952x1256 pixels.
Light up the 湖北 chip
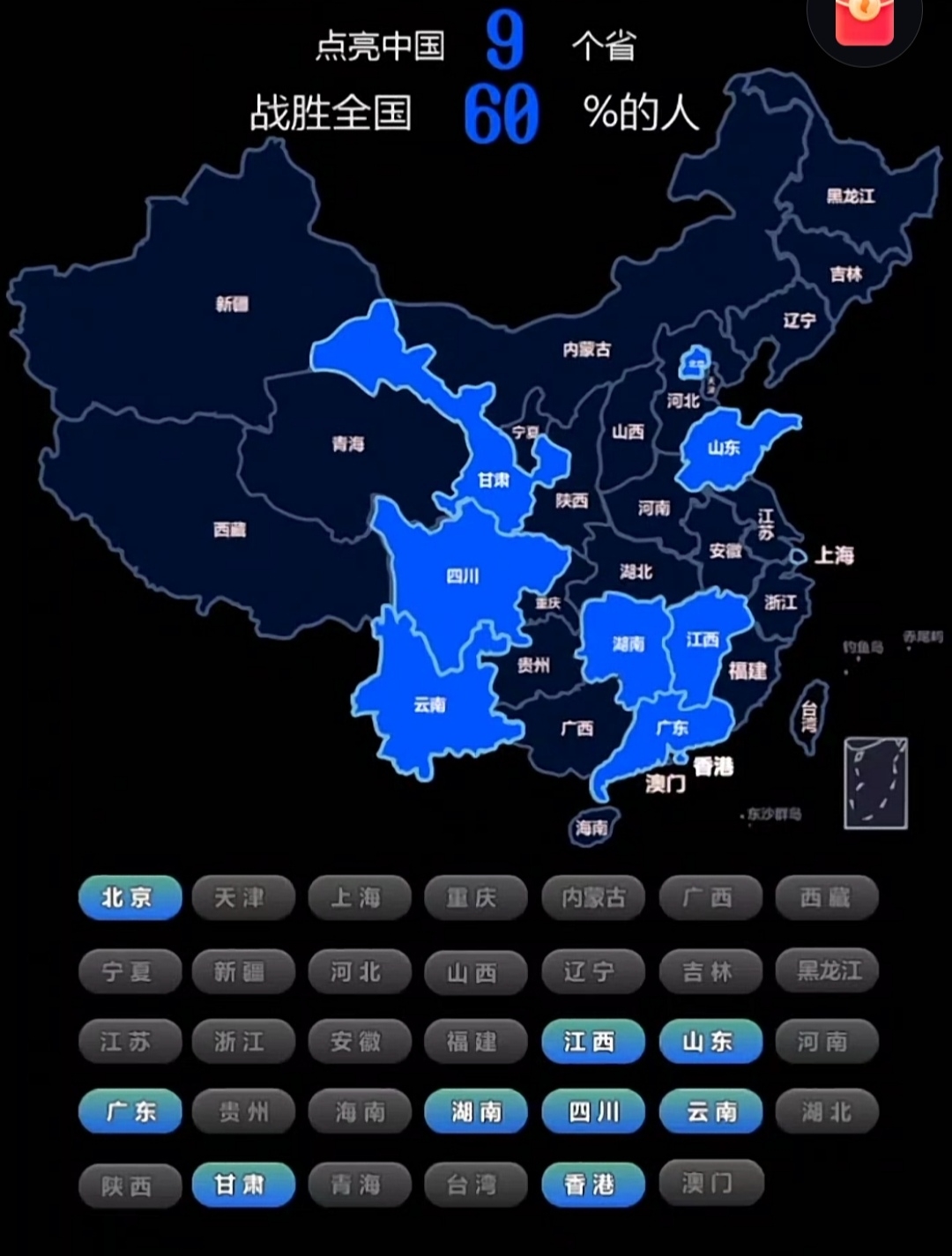[x=826, y=1112]
